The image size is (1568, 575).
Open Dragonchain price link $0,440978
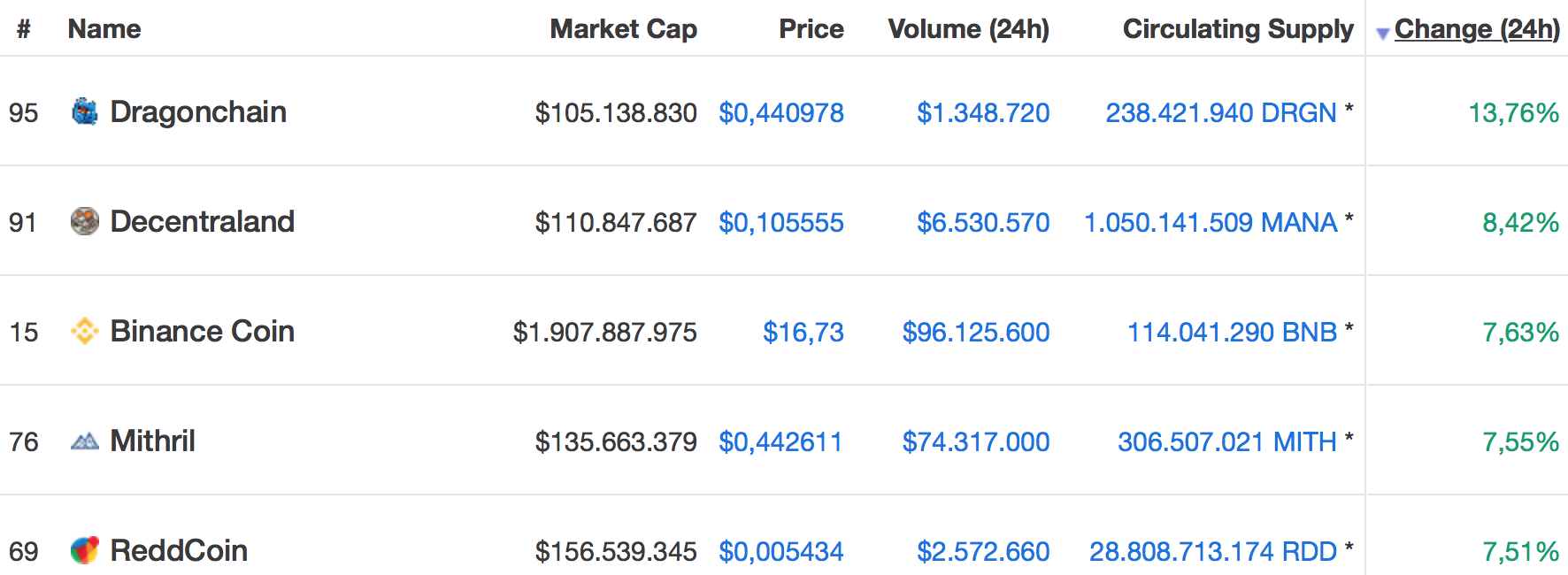[x=780, y=113]
